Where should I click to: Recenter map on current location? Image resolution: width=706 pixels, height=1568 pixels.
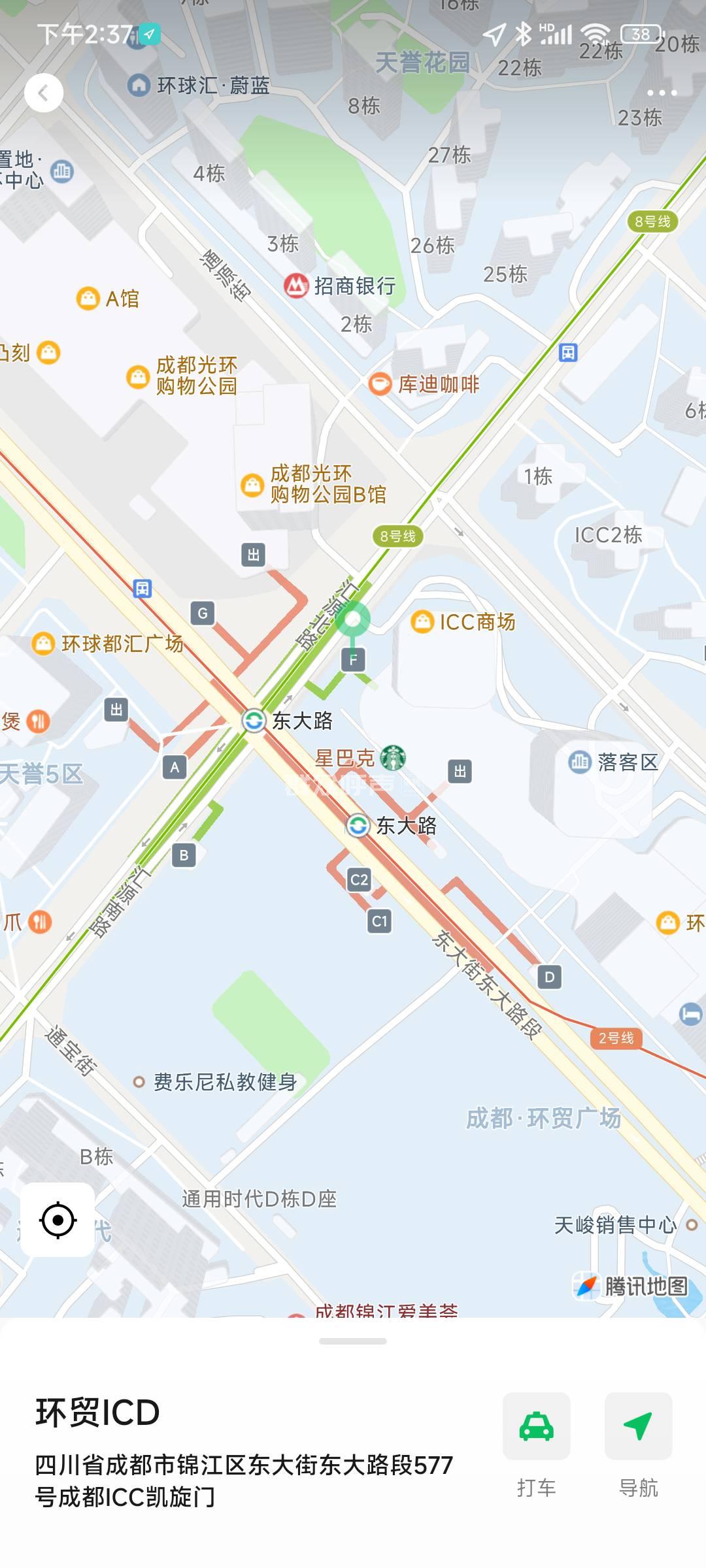[58, 1220]
